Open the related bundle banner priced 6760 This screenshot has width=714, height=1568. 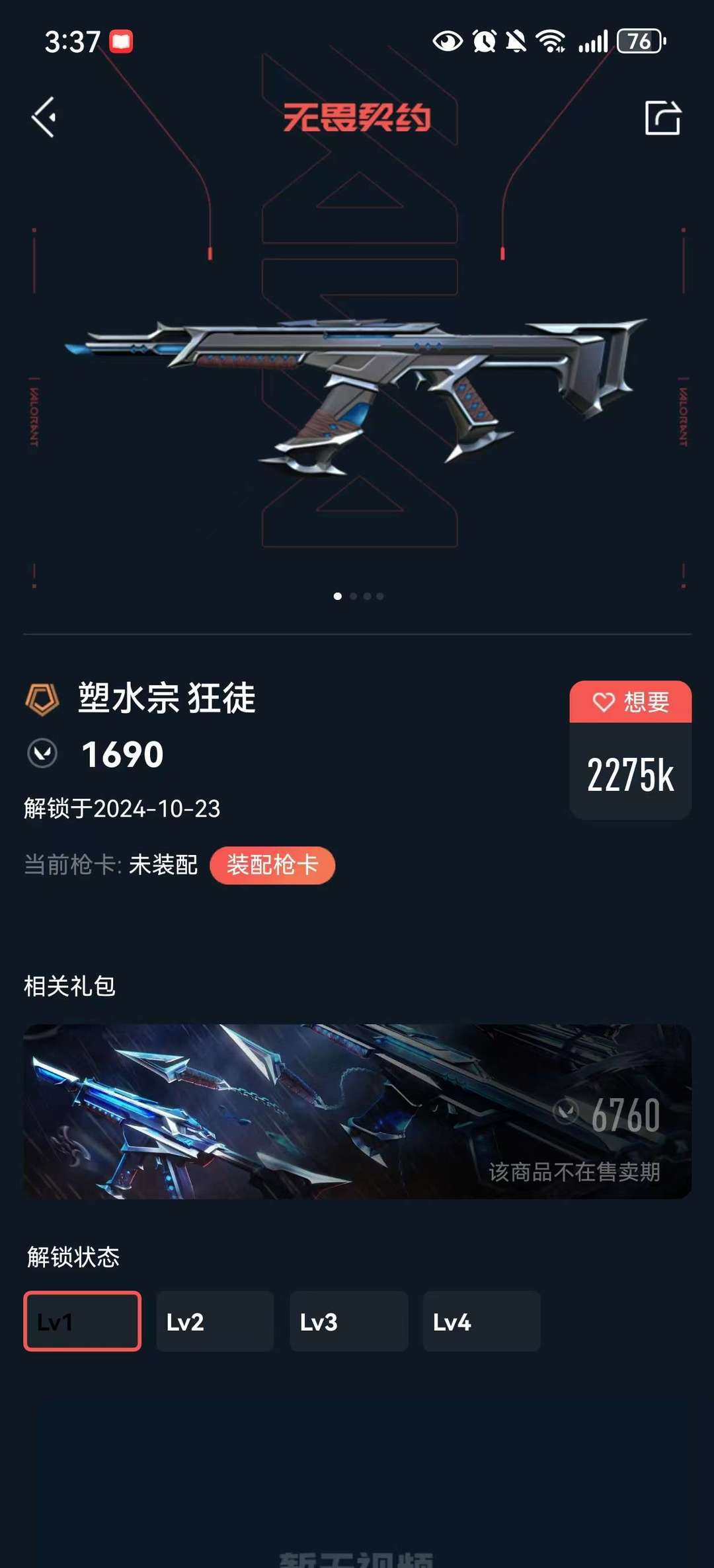click(x=357, y=1110)
